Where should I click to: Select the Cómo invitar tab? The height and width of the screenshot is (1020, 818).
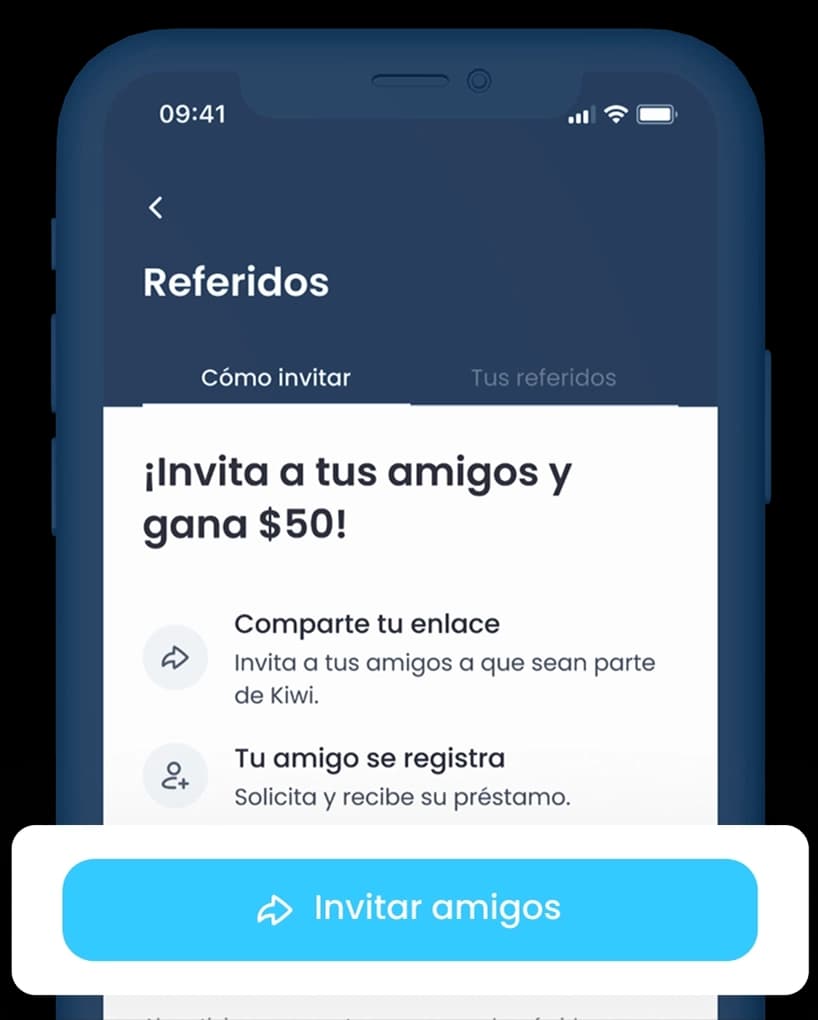point(276,377)
